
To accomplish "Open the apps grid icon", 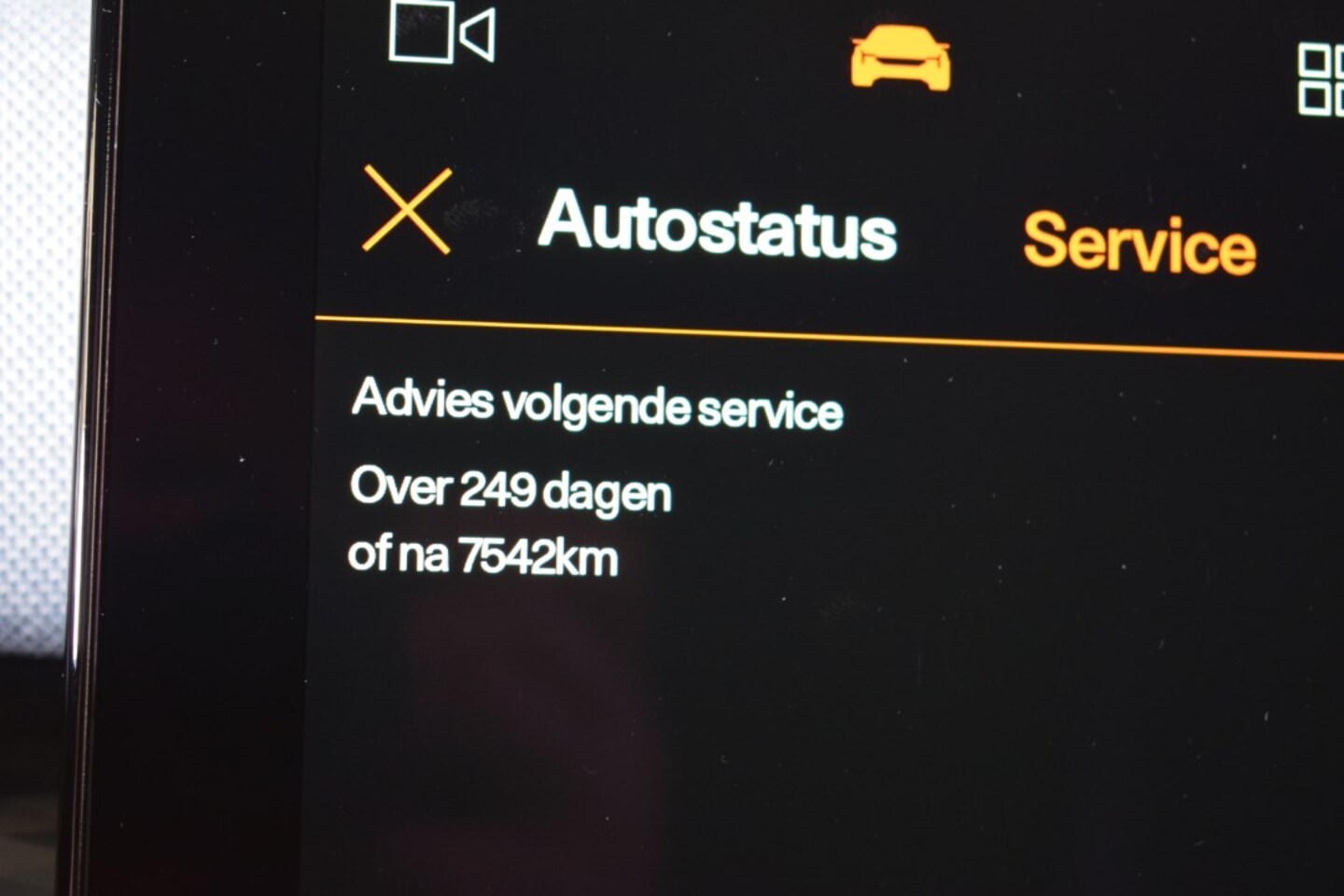I will (1321, 80).
